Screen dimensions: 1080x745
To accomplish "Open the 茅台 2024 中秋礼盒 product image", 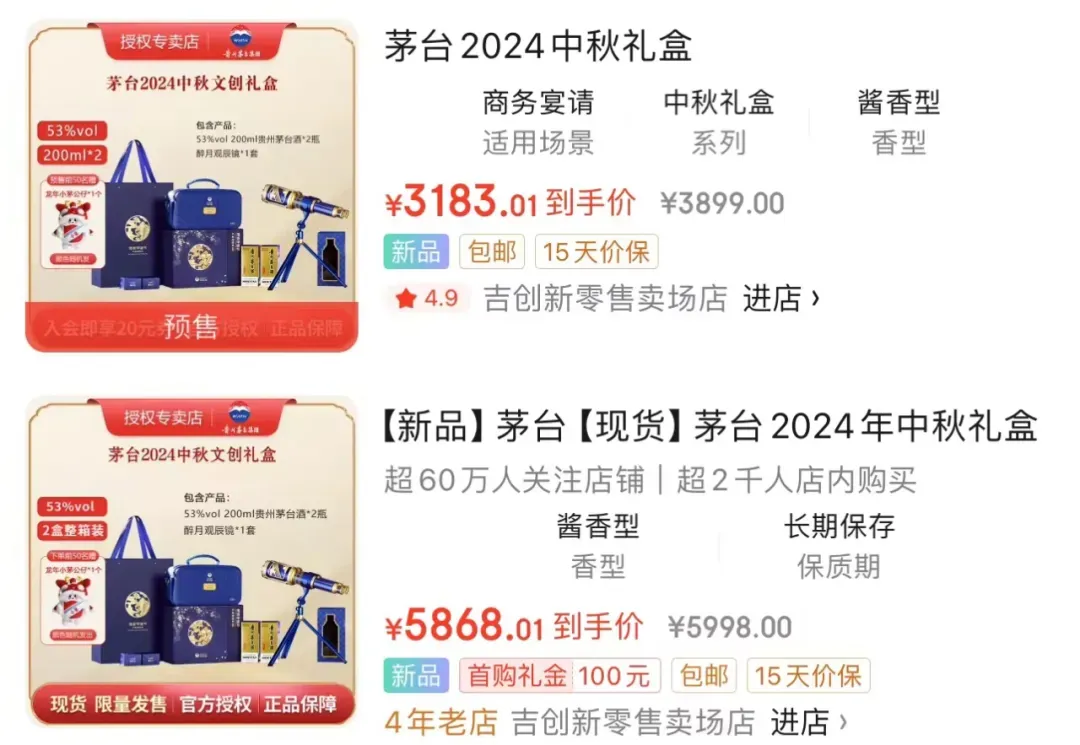I will click(191, 186).
